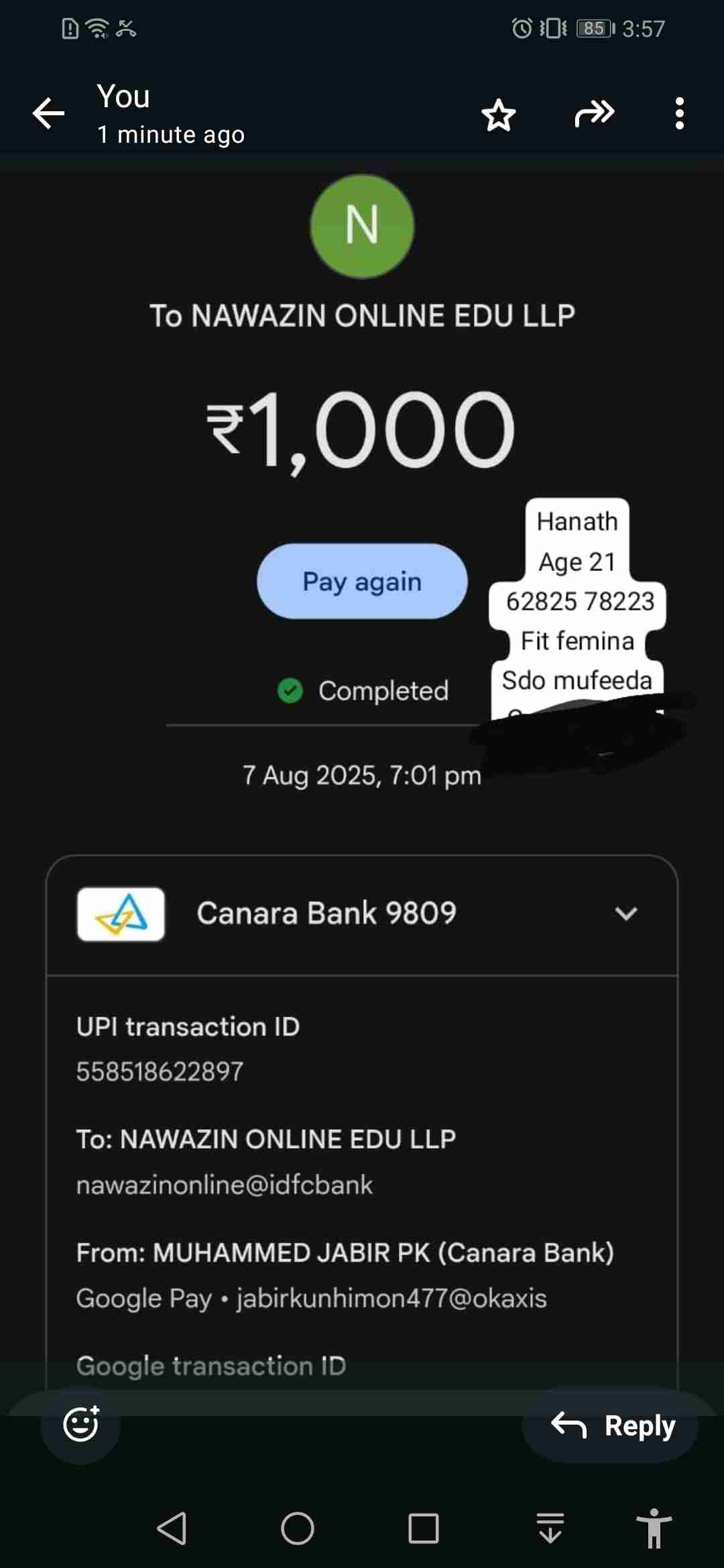Go to the system home screen

[297, 1528]
